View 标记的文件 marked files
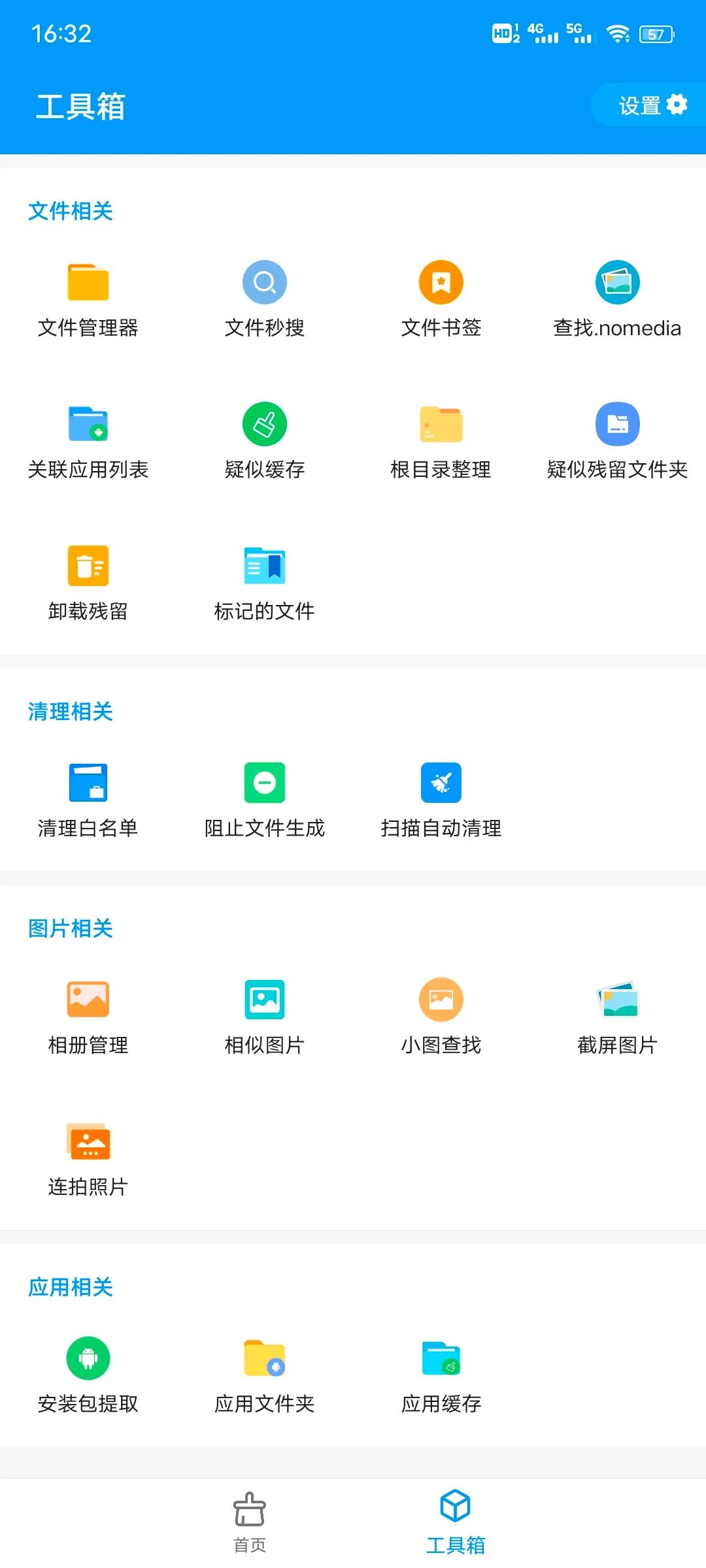Screen dimensions: 706x1568 tap(265, 580)
